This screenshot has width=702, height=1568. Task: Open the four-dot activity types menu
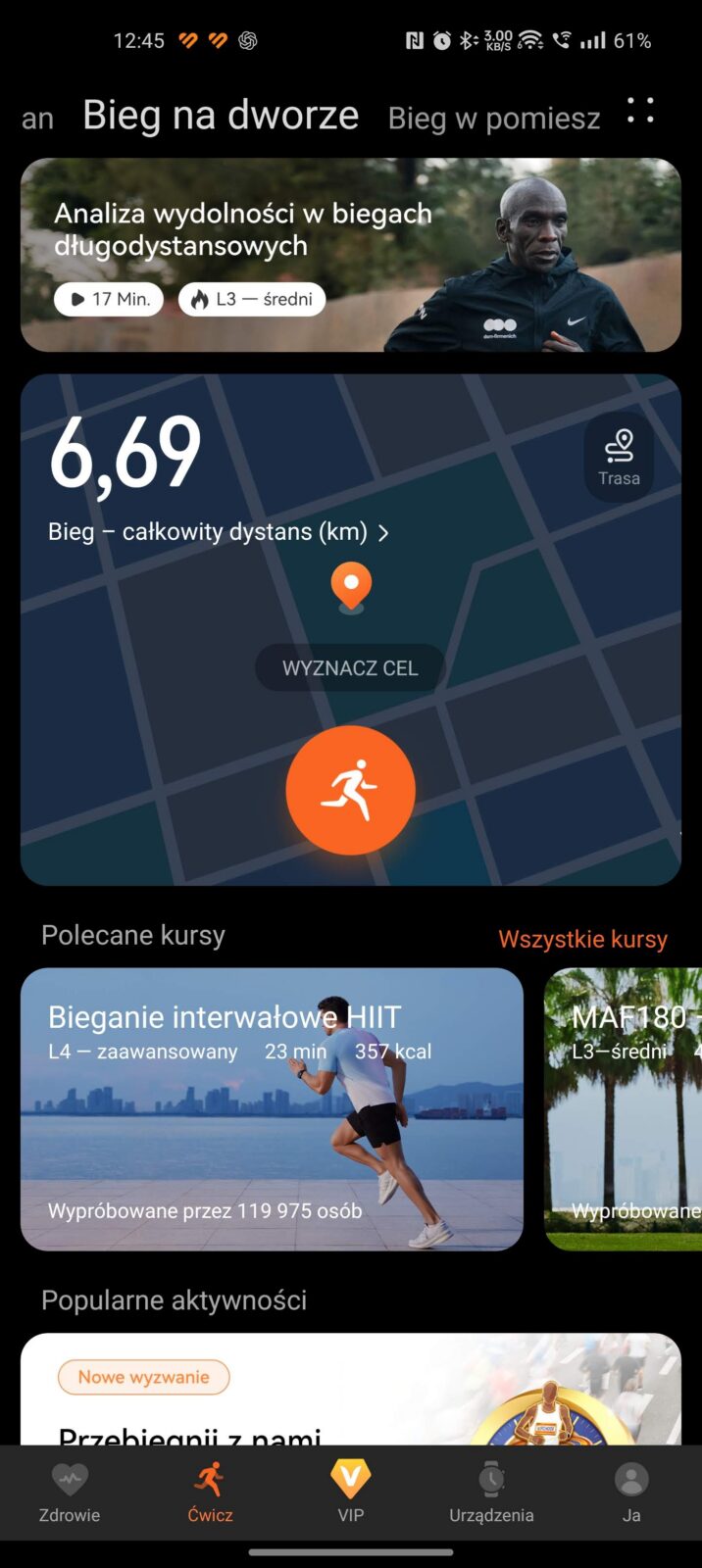[640, 111]
